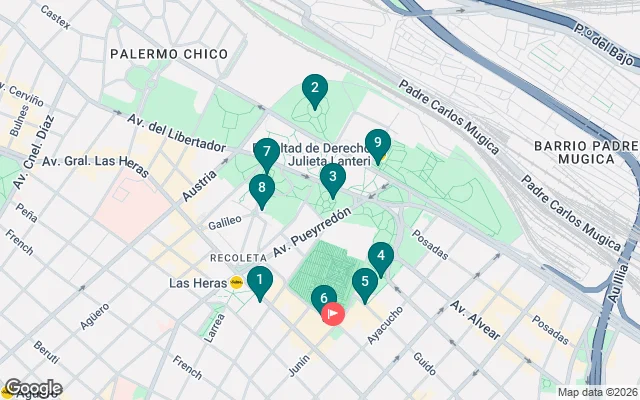
Task: Select map pin number 2
Action: click(x=315, y=89)
